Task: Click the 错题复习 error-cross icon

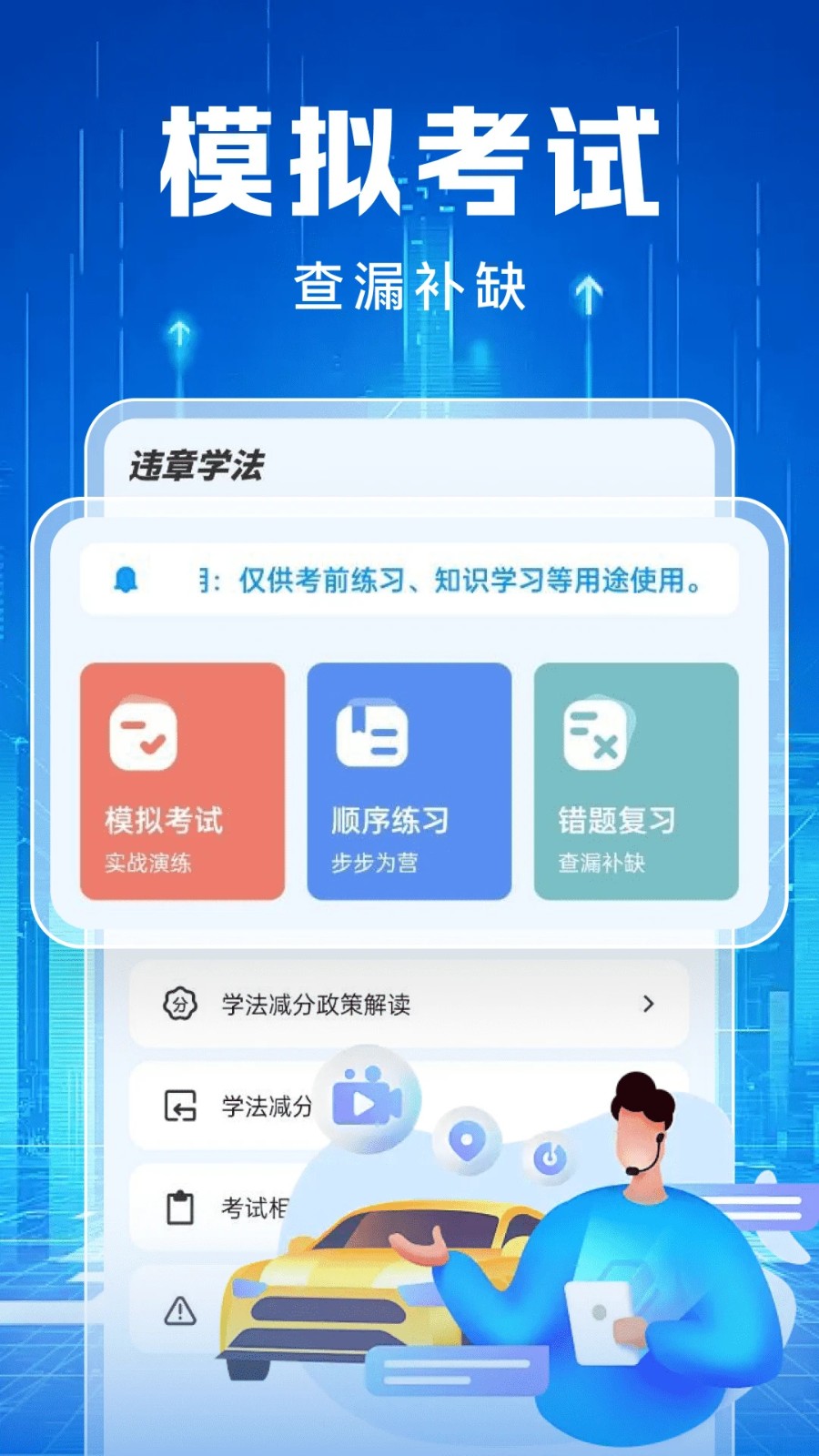Action: coord(599,735)
